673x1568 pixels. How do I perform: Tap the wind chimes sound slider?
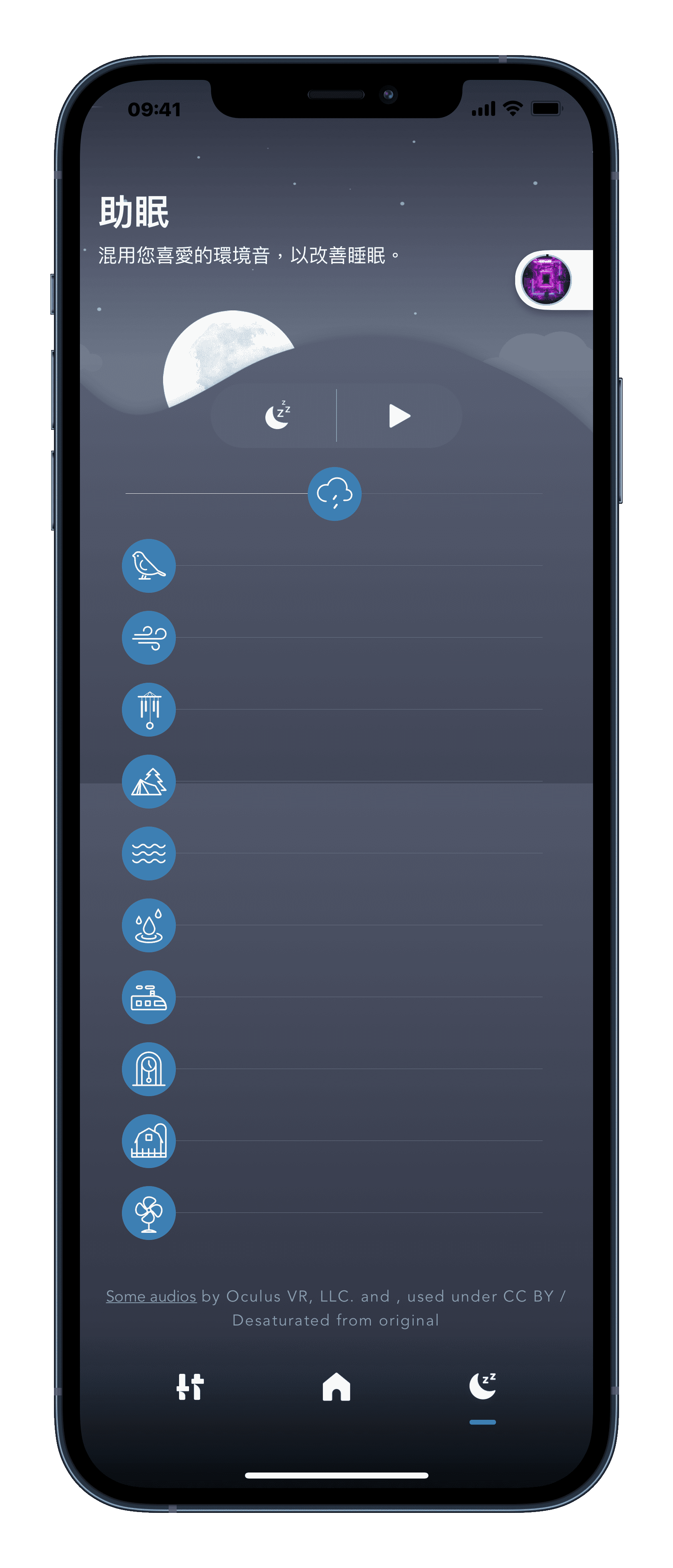[x=149, y=709]
